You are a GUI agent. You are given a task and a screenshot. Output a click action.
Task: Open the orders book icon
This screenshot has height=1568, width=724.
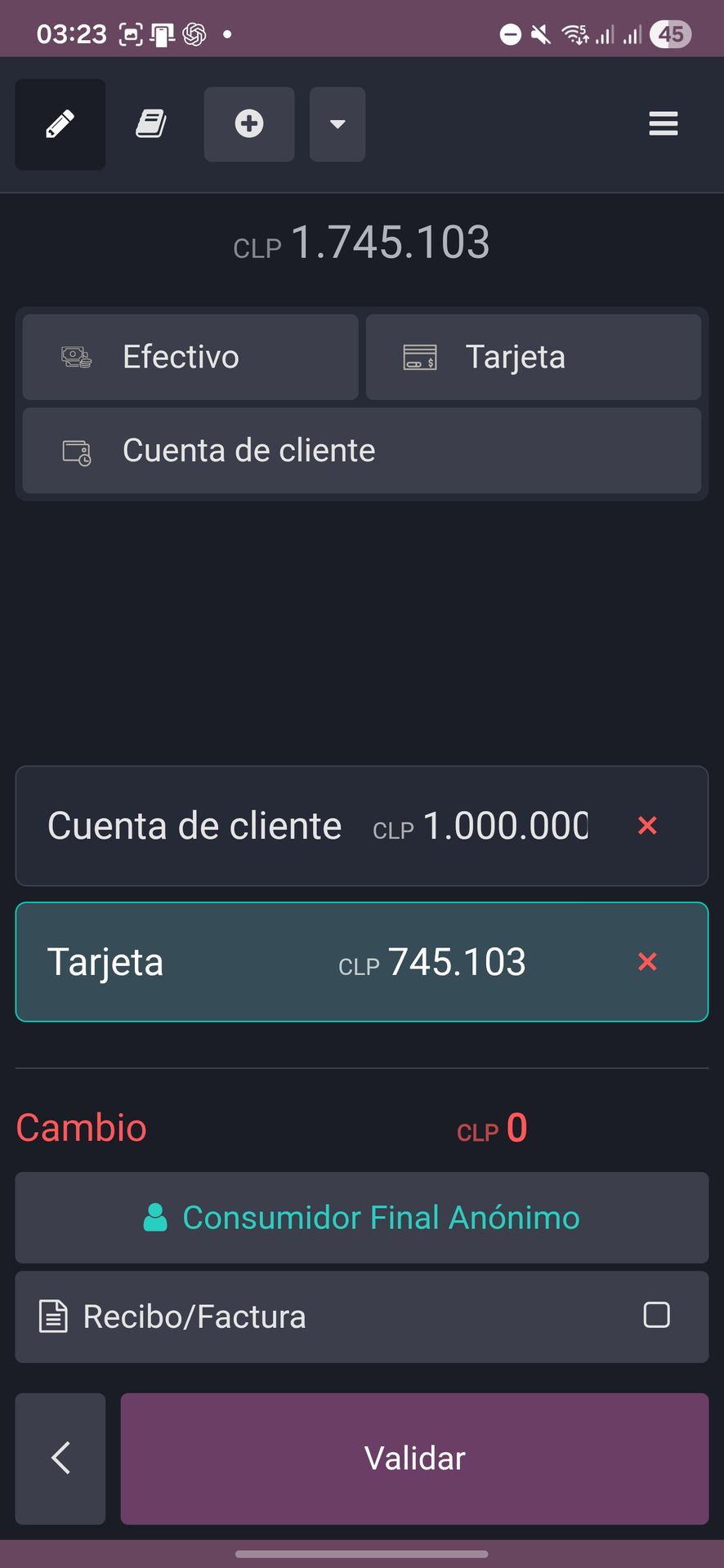pyautogui.click(x=151, y=124)
